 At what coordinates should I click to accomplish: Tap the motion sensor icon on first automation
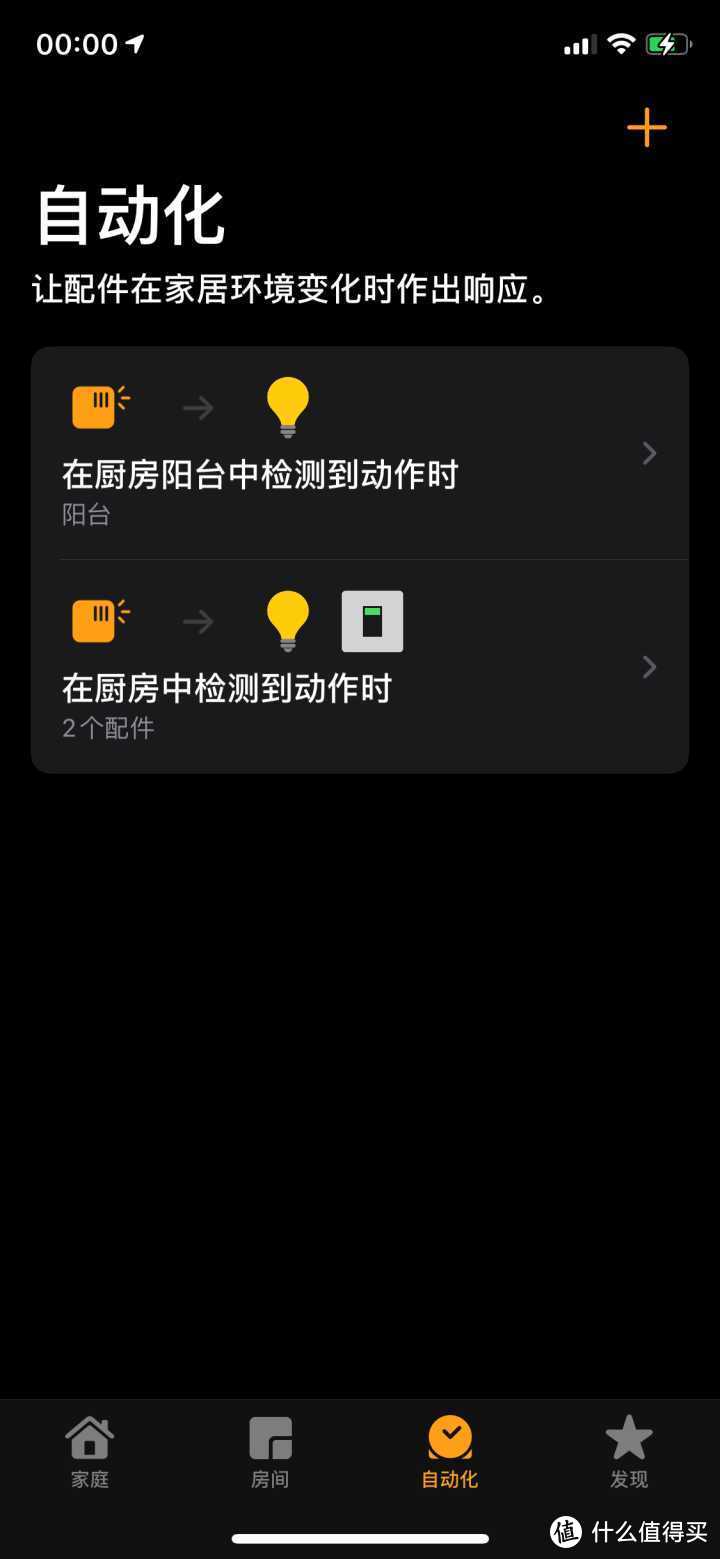96,406
